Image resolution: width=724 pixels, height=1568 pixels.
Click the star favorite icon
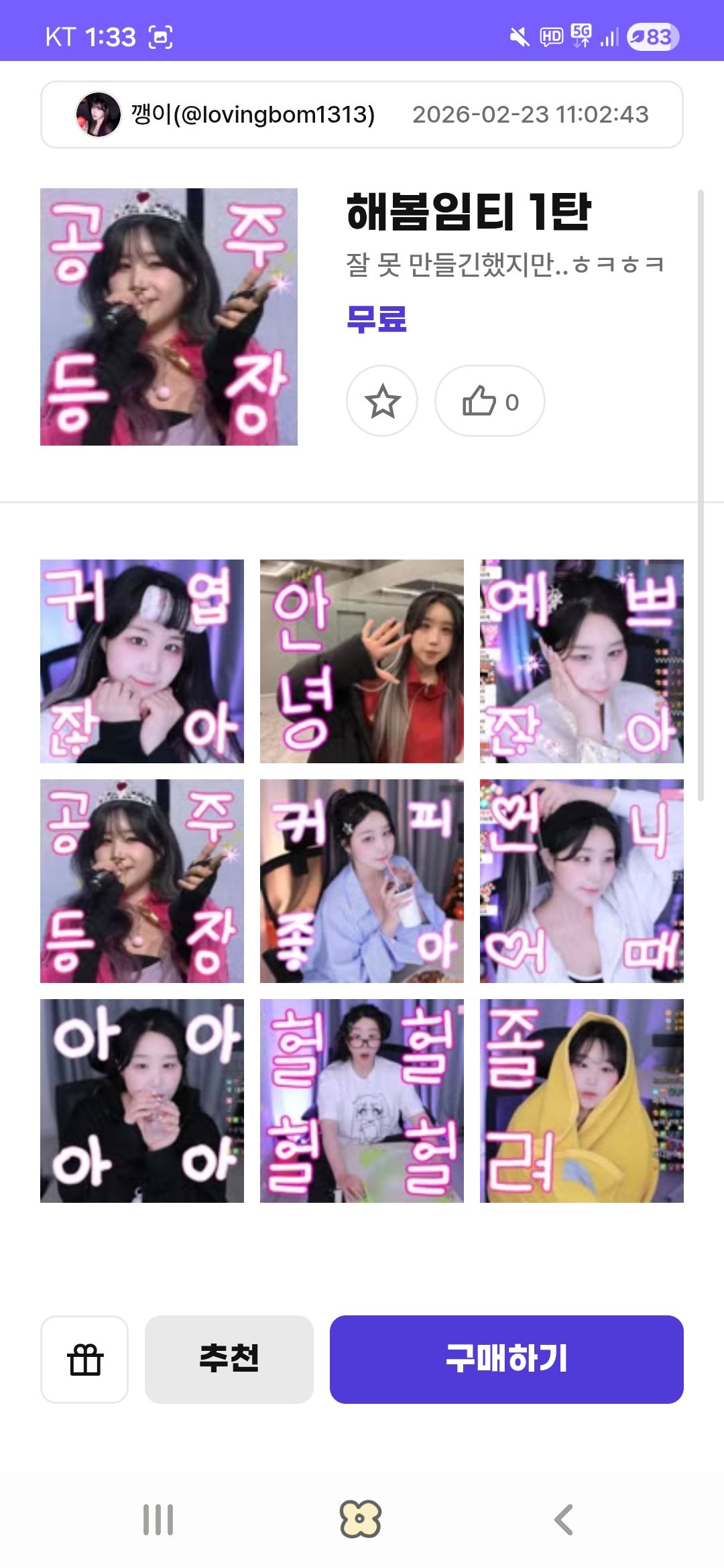tap(381, 401)
